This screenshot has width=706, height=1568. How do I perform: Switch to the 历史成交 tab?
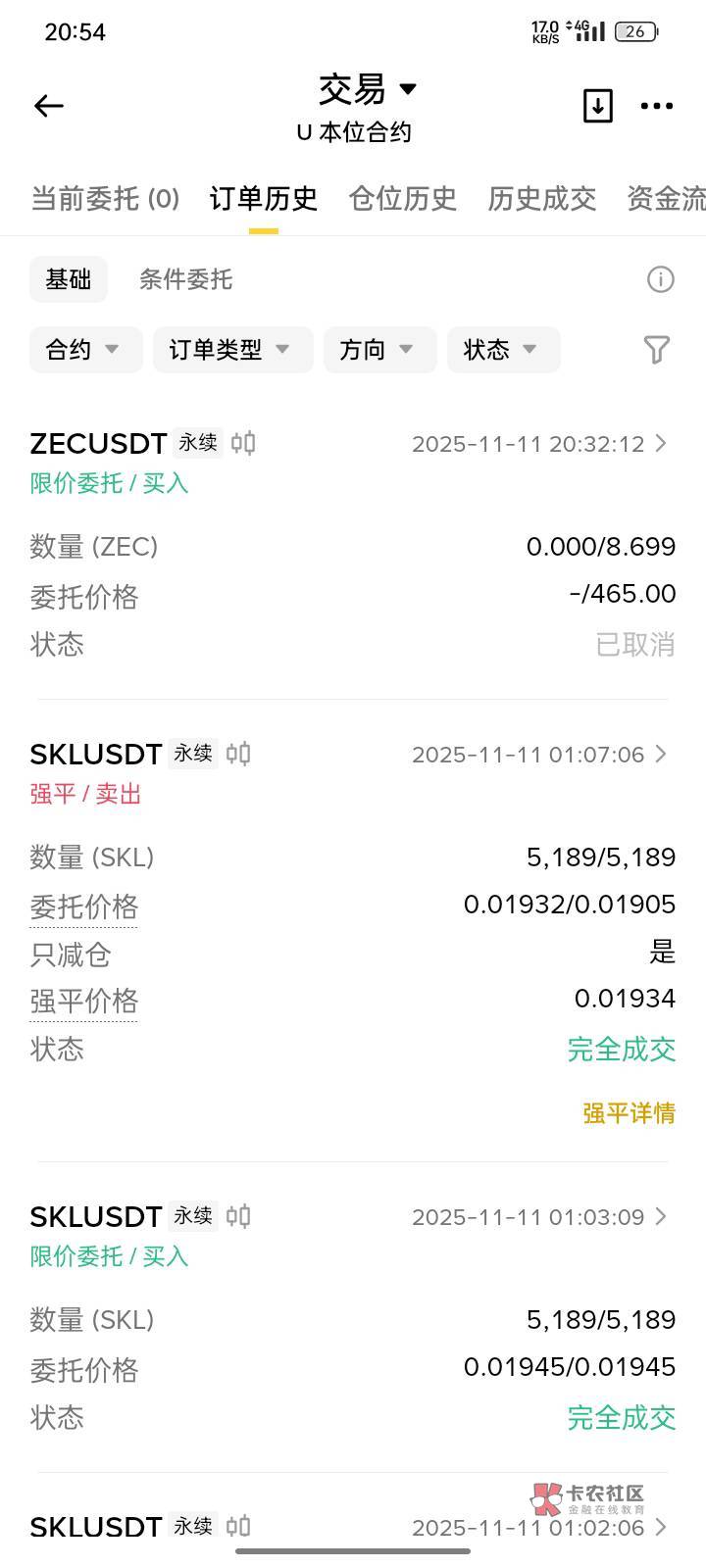click(x=541, y=199)
